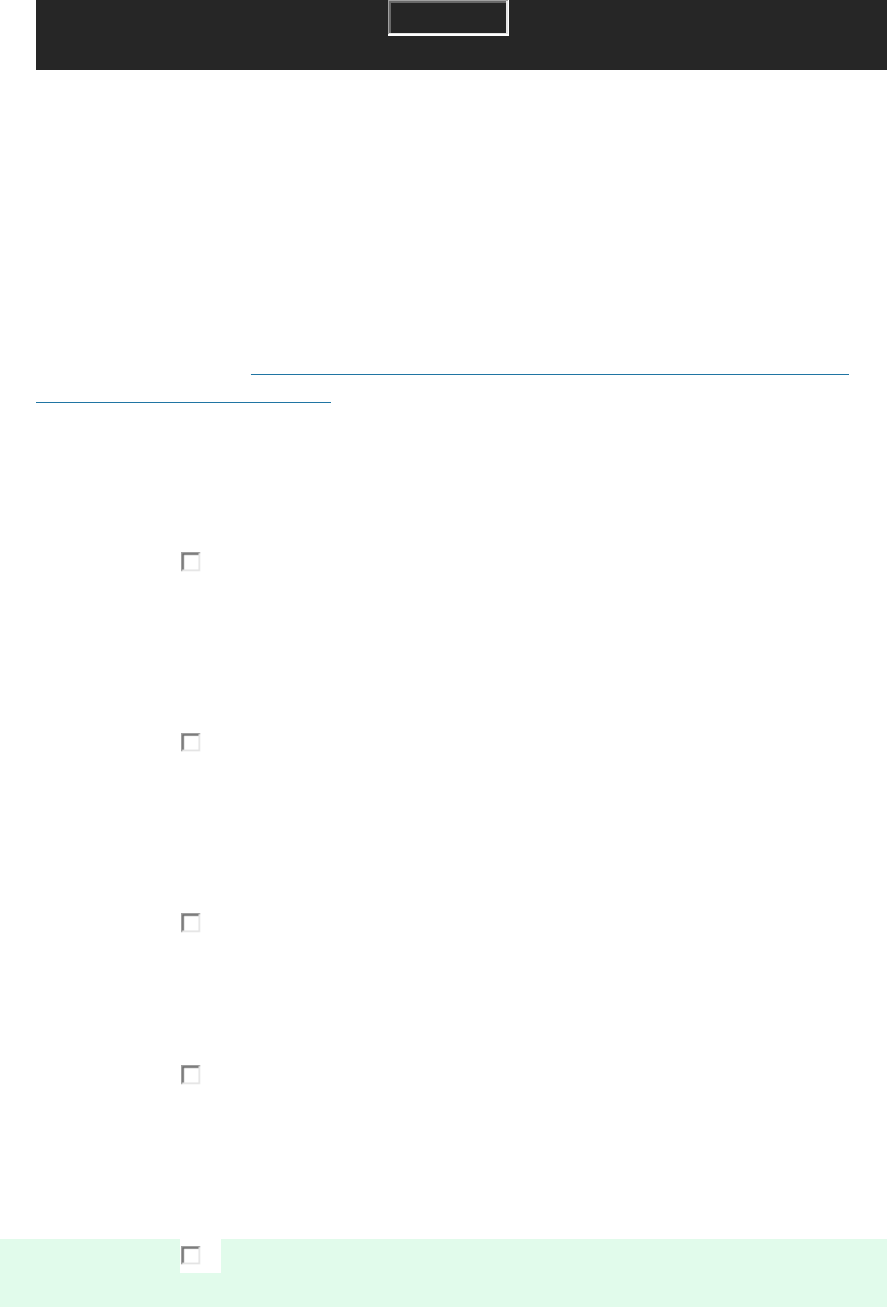Viewport: 887px width, 1307px height.
Task: Check the third checkbox in the list
Action: coord(190,923)
